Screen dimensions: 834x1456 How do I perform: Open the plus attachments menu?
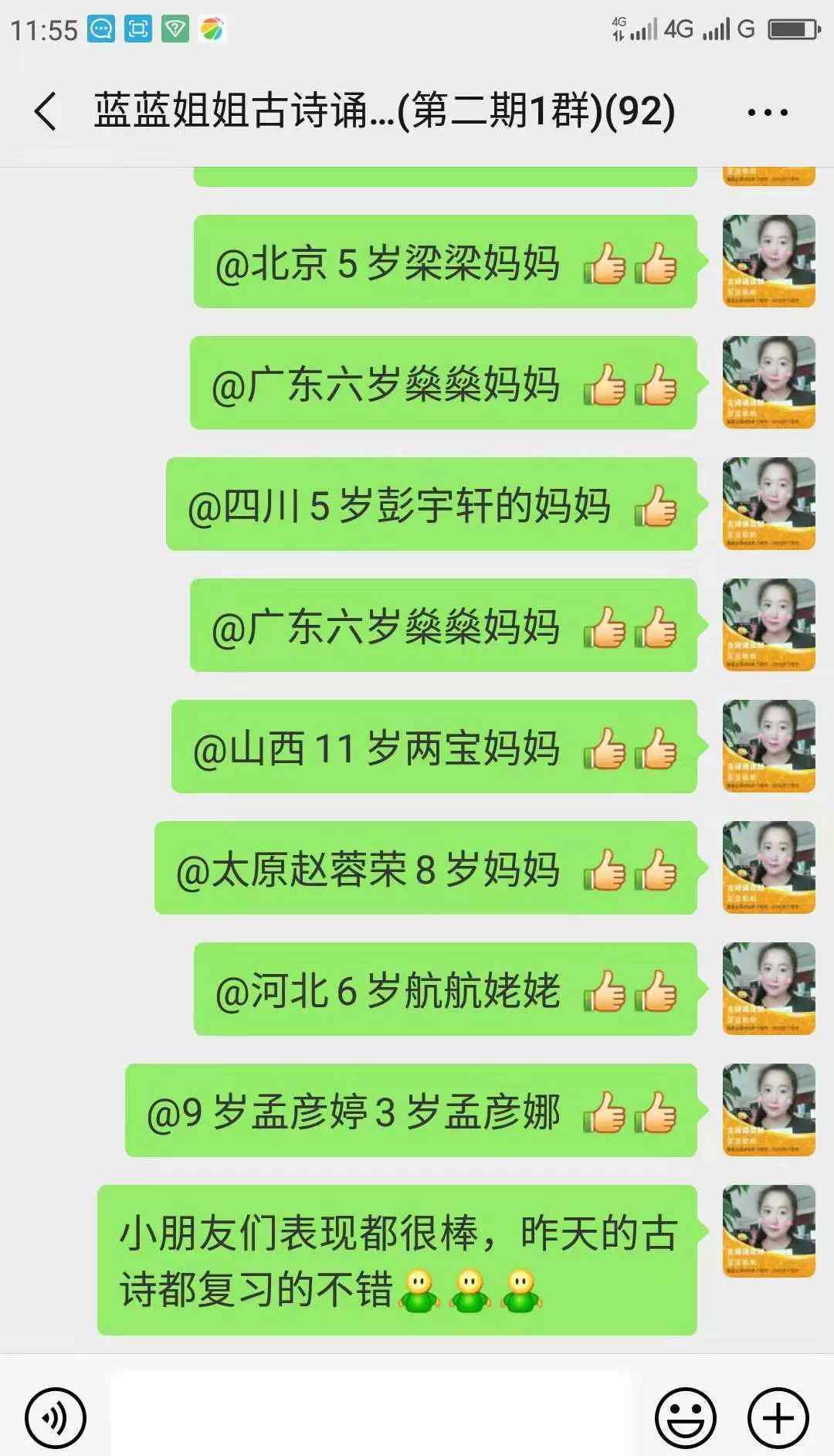tap(778, 1417)
